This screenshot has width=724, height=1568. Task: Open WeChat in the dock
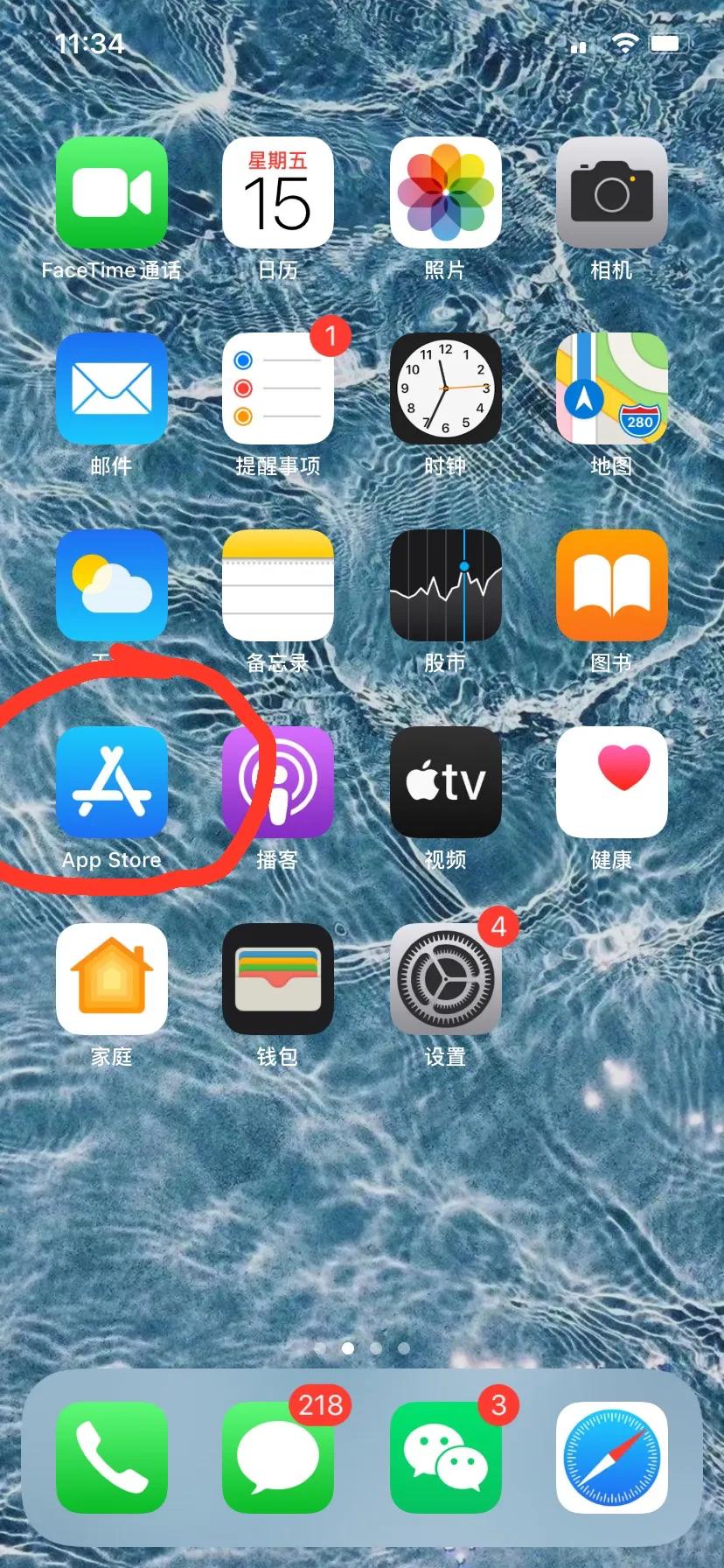tap(445, 1458)
